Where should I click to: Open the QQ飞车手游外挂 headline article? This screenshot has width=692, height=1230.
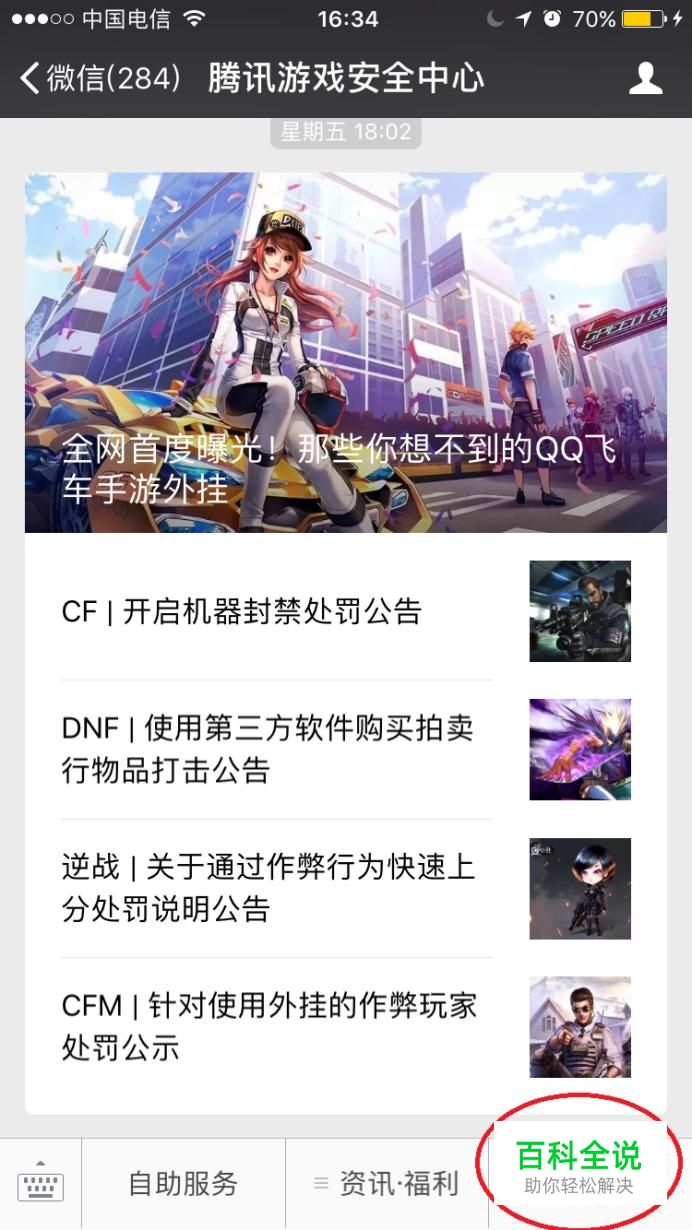[346, 352]
